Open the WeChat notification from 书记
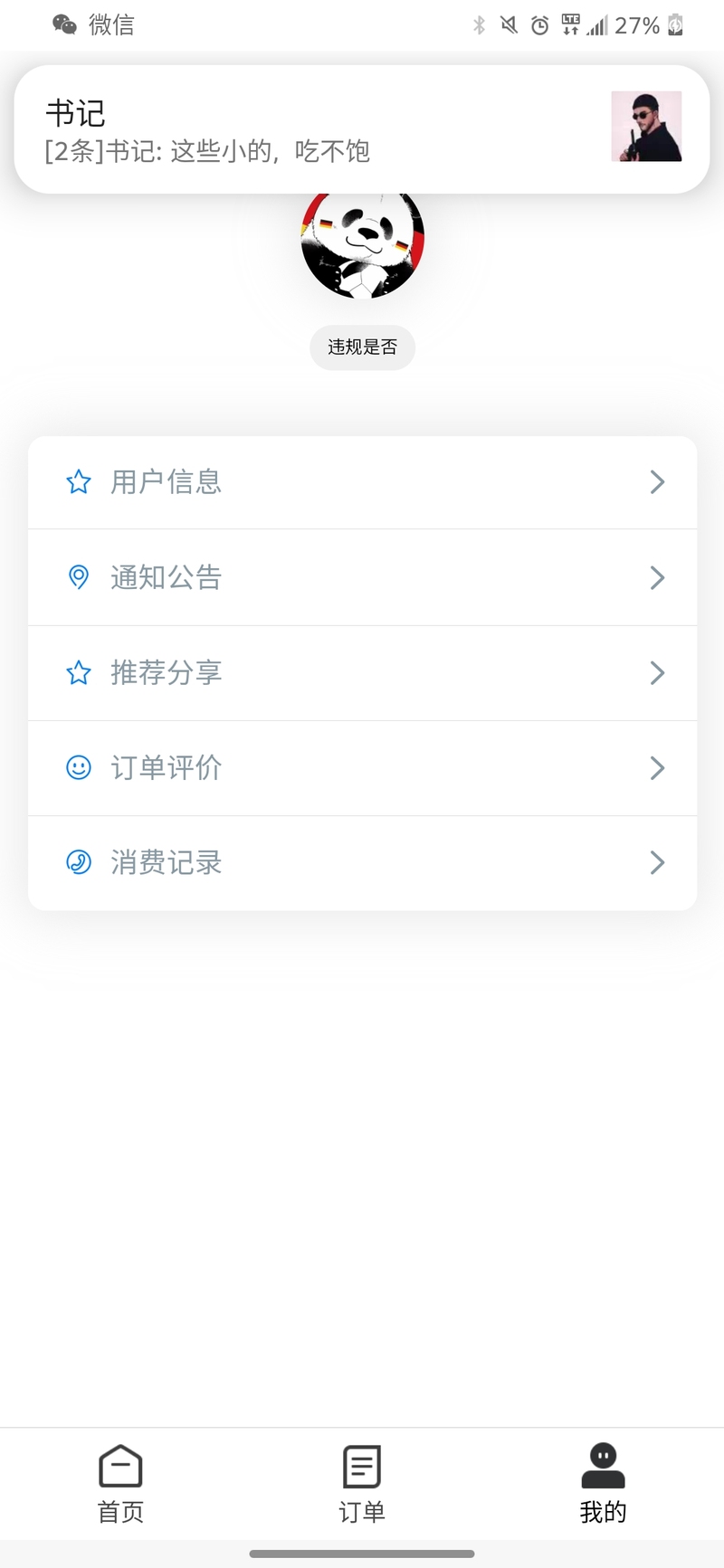Viewport: 724px width, 1568px height. click(x=362, y=128)
